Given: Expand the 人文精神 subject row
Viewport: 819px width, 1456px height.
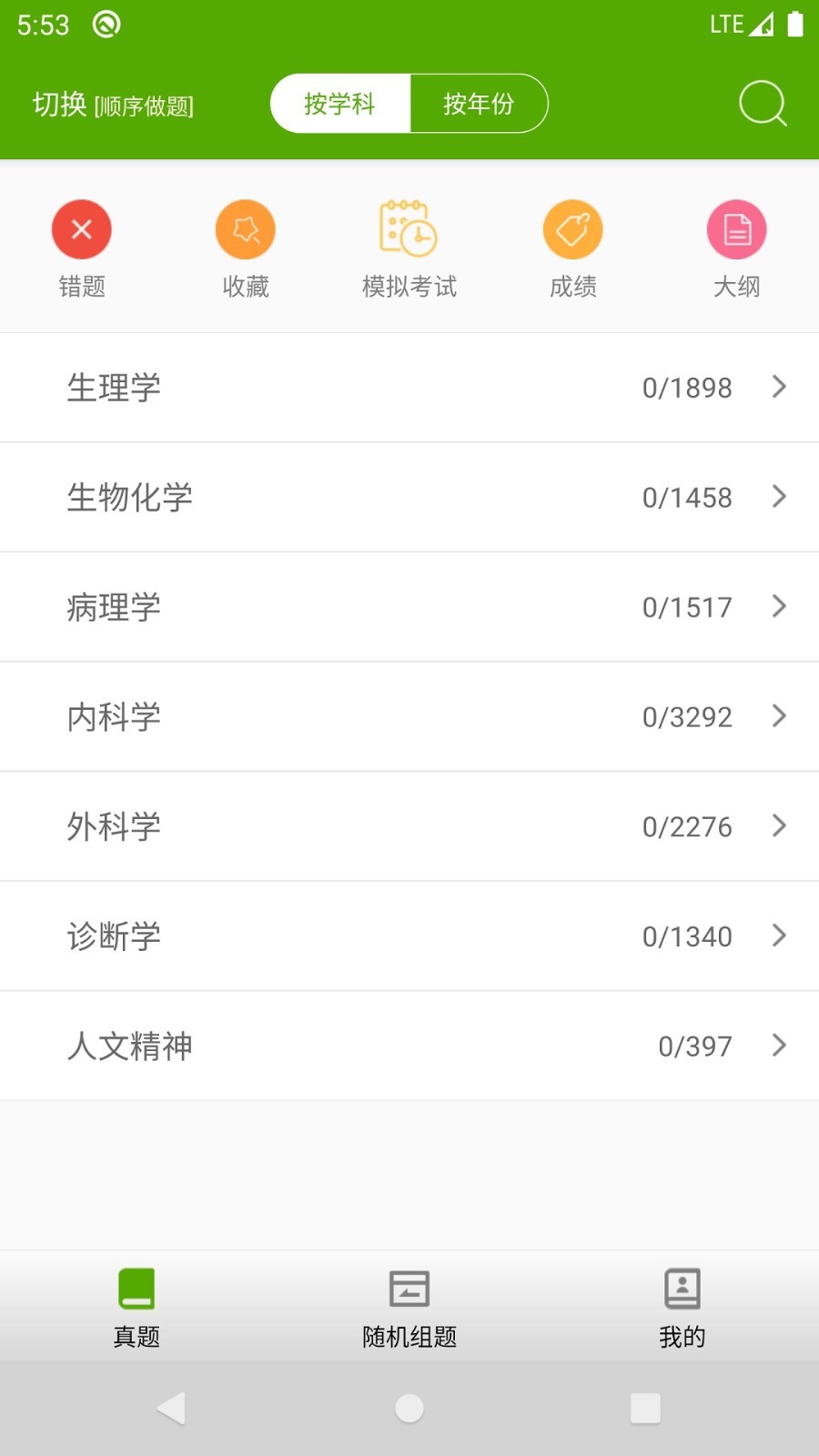Looking at the screenshot, I should point(409,1045).
